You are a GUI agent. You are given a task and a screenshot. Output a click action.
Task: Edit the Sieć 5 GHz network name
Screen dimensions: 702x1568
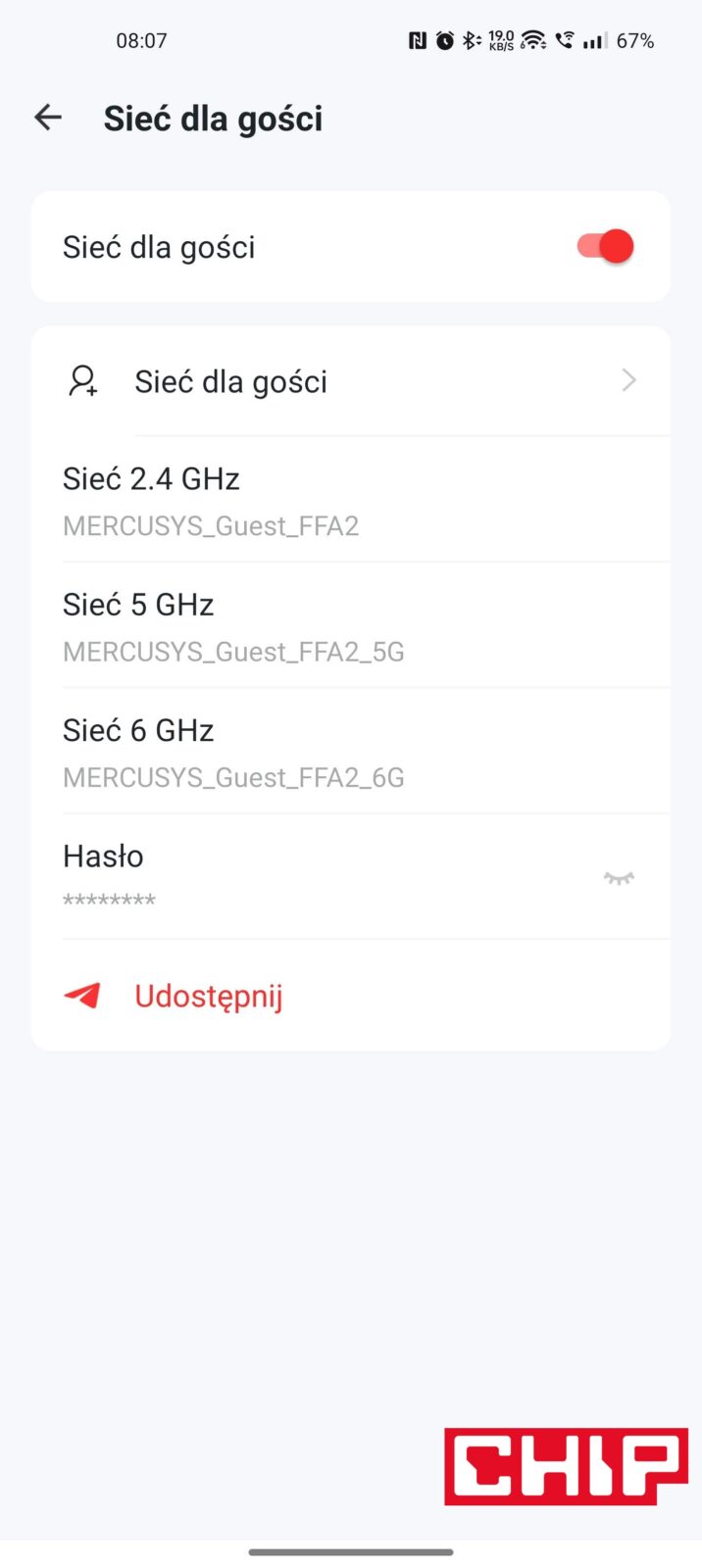pyautogui.click(x=351, y=626)
